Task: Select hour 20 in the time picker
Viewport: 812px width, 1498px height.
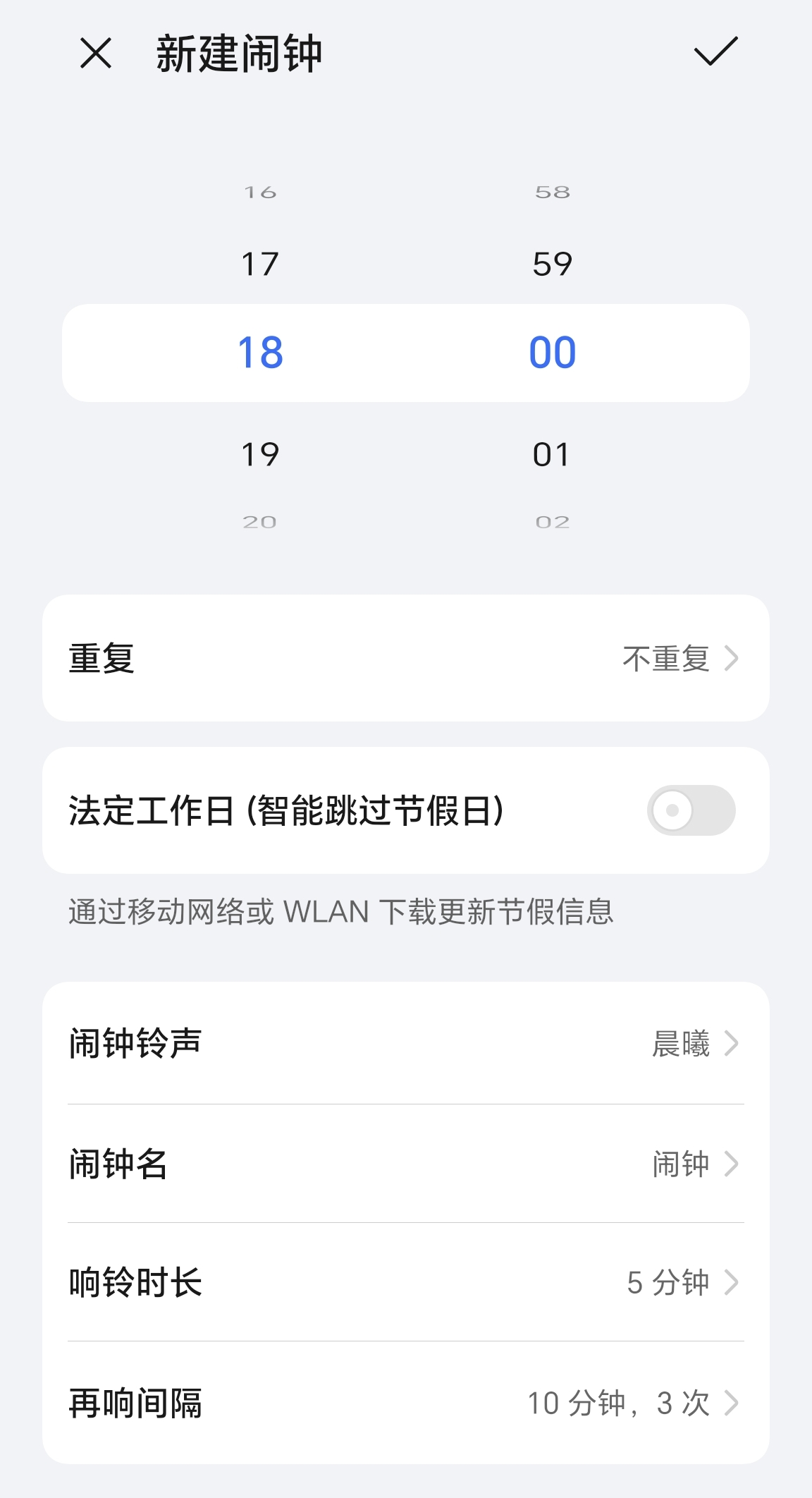Action: click(x=261, y=520)
